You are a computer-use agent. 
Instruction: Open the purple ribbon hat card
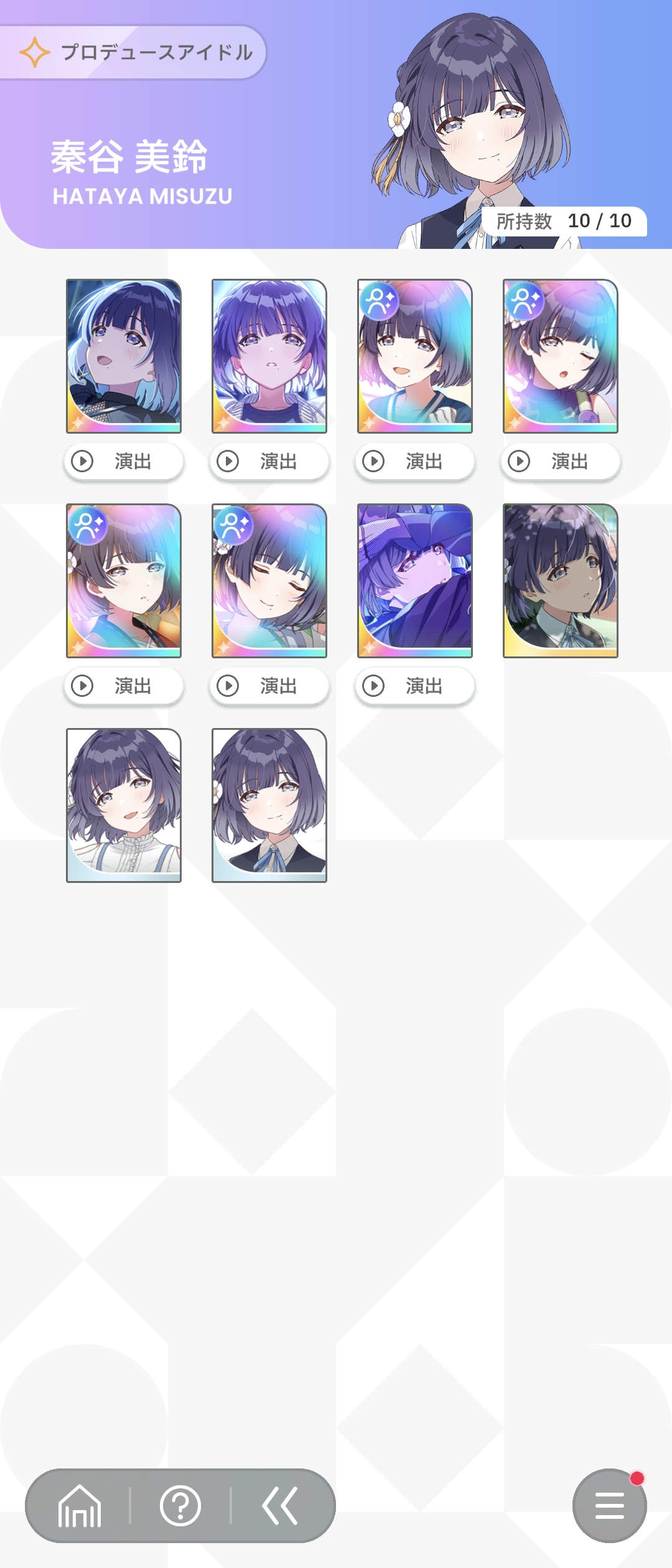pyautogui.click(x=415, y=581)
